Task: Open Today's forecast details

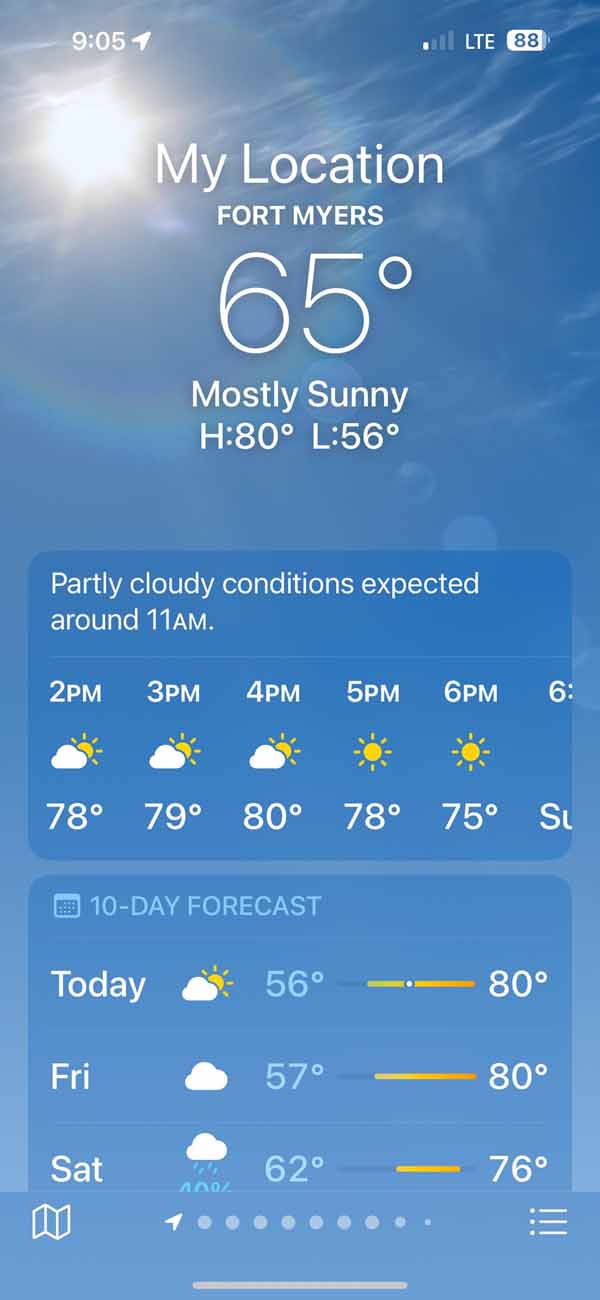Action: pyautogui.click(x=300, y=984)
